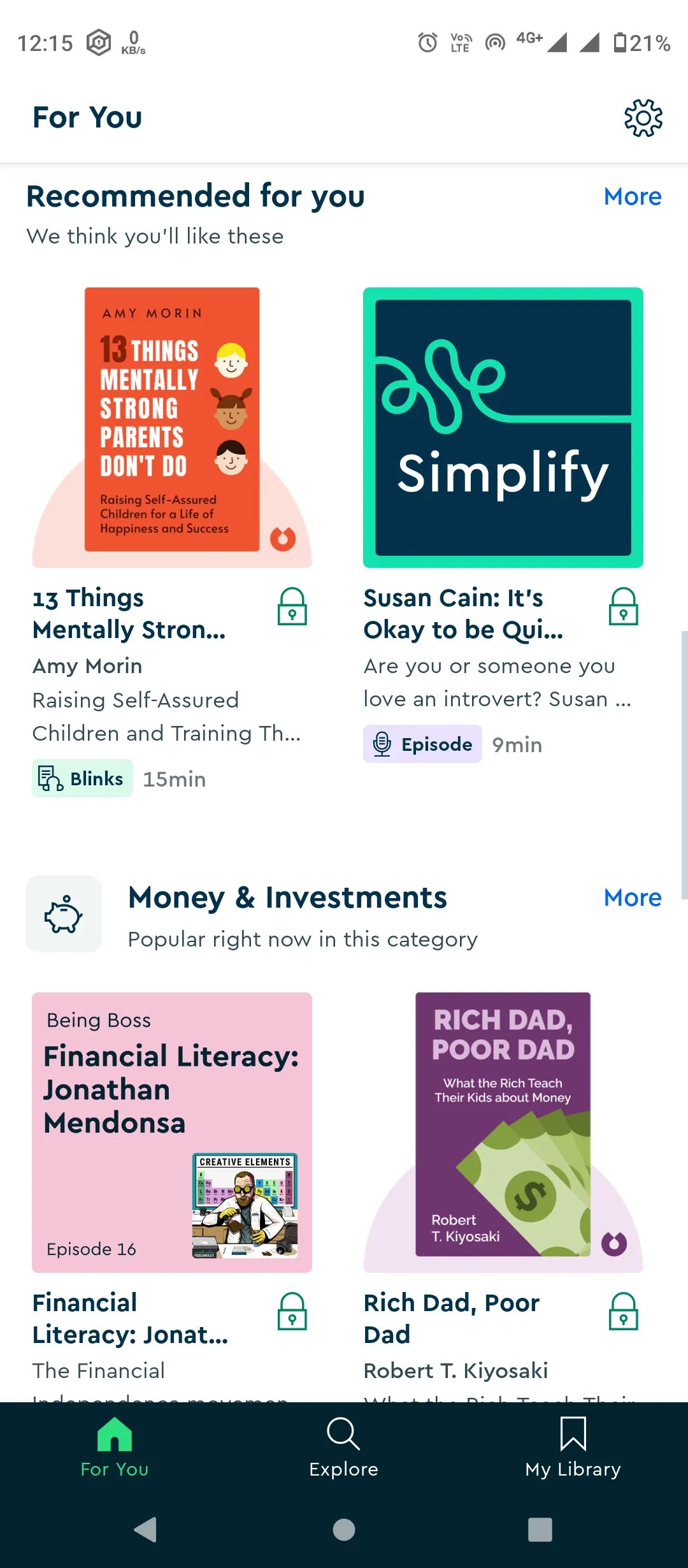
Task: Click the Episode microphone badge
Action: point(422,744)
